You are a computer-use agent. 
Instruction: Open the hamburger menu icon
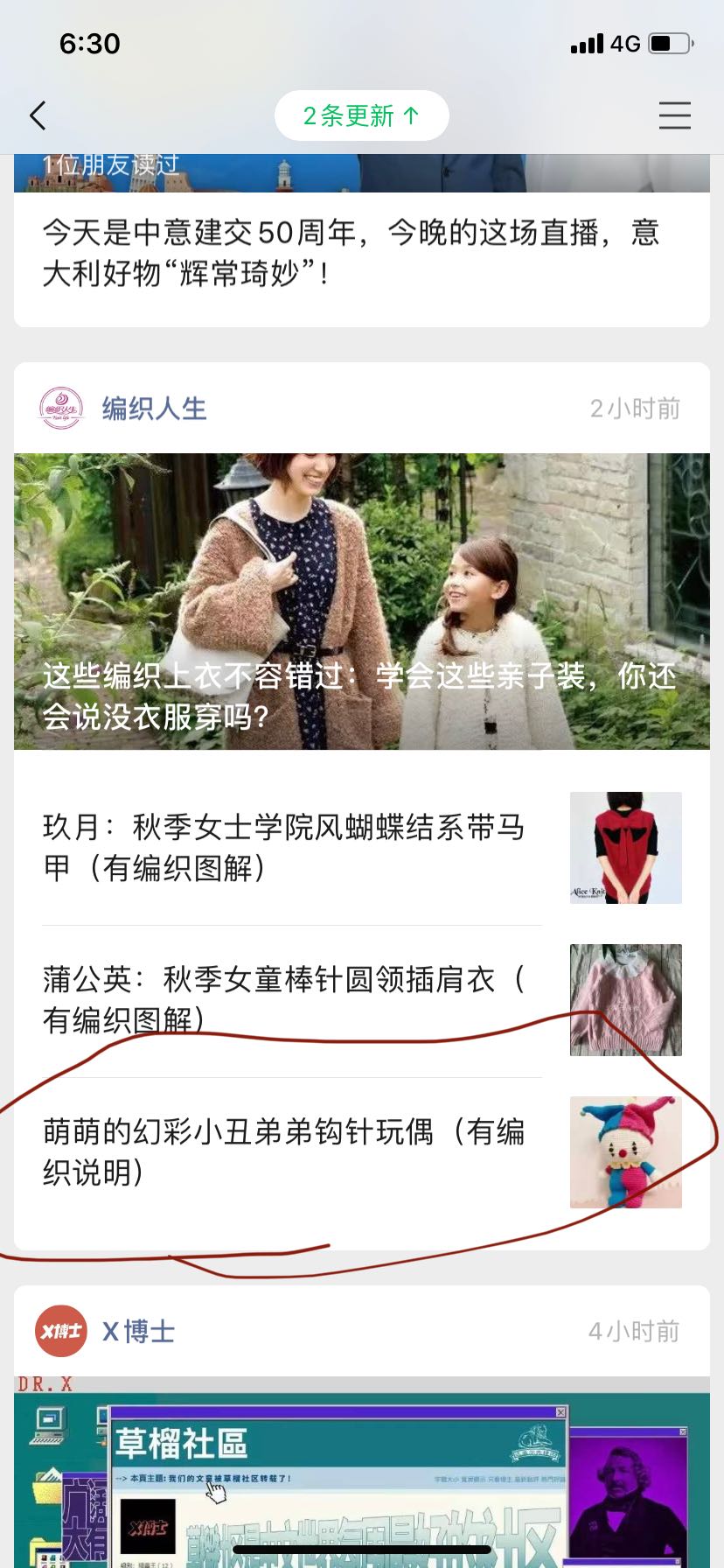[674, 115]
